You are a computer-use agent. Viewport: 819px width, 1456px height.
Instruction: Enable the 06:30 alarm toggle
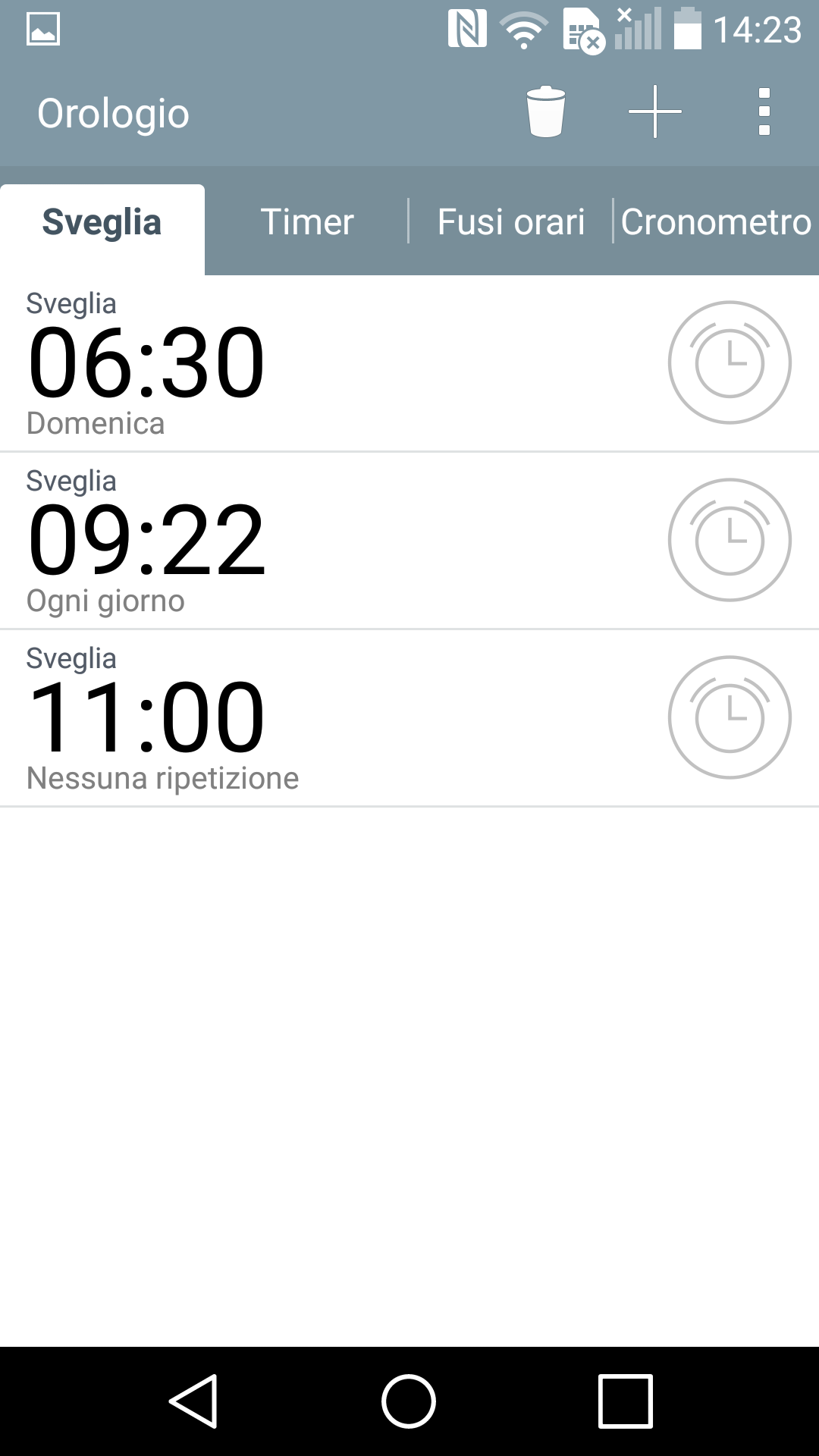click(730, 362)
